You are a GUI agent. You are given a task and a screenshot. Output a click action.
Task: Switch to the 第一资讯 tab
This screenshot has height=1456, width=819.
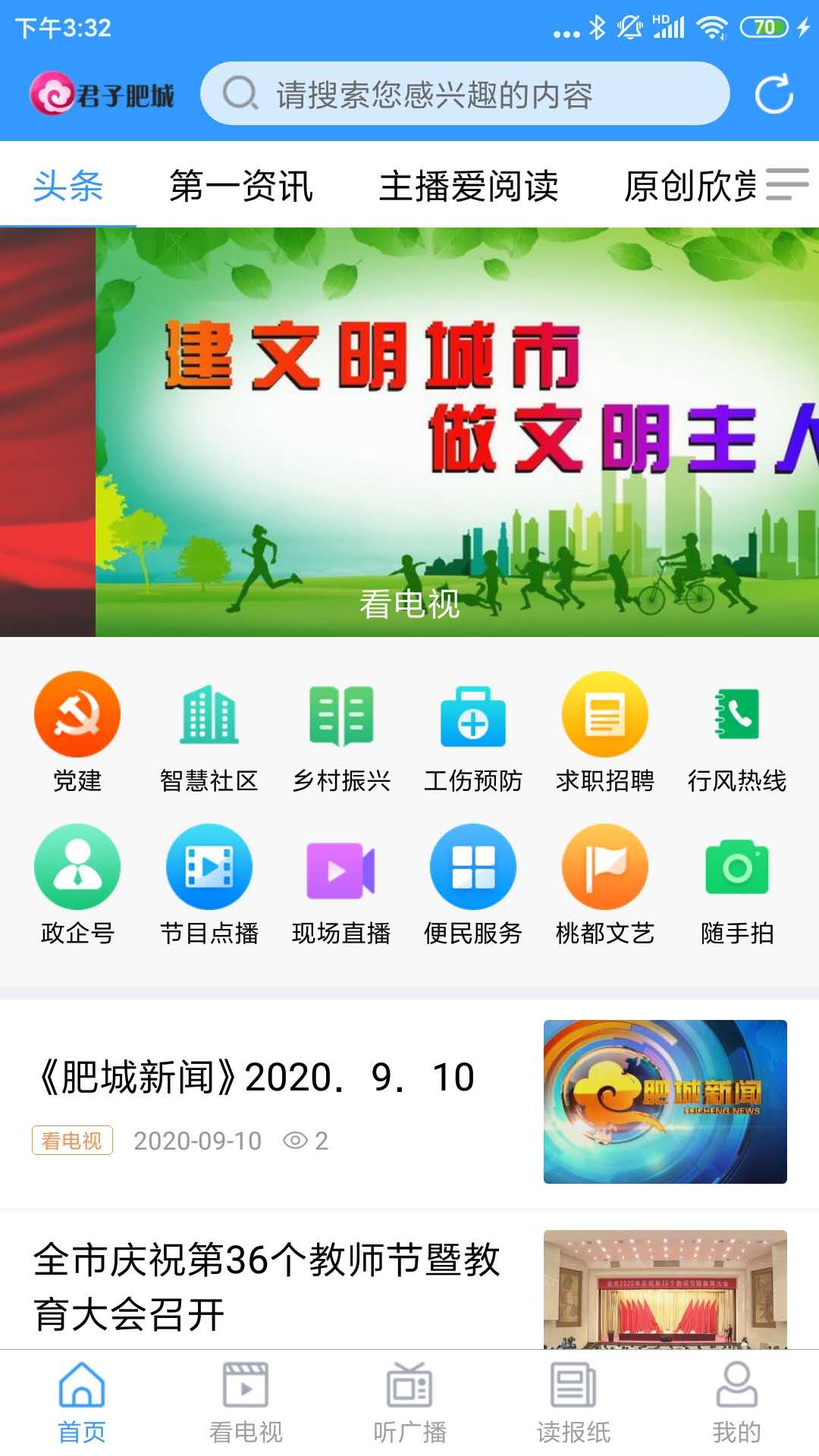243,187
